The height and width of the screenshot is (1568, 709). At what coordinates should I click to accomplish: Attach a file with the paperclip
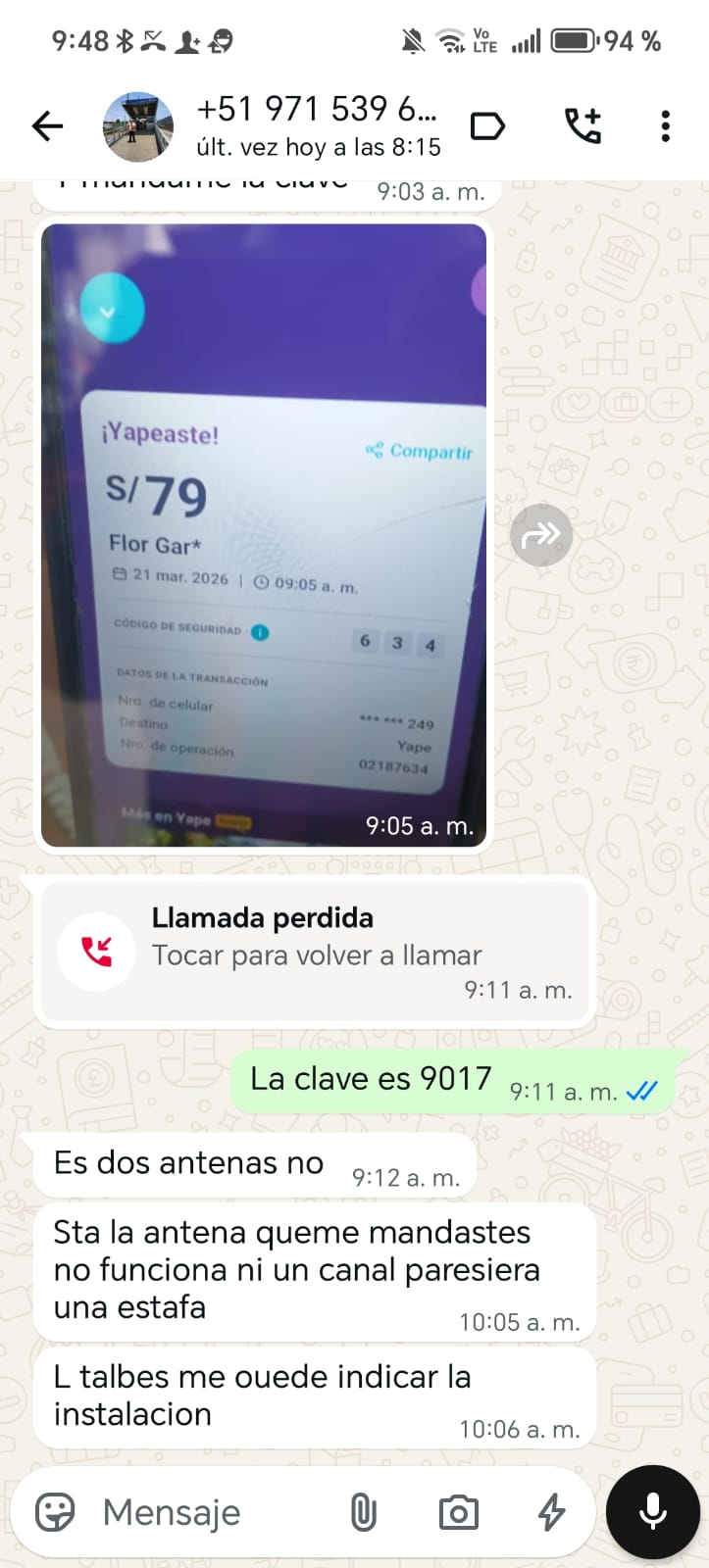(x=363, y=1512)
